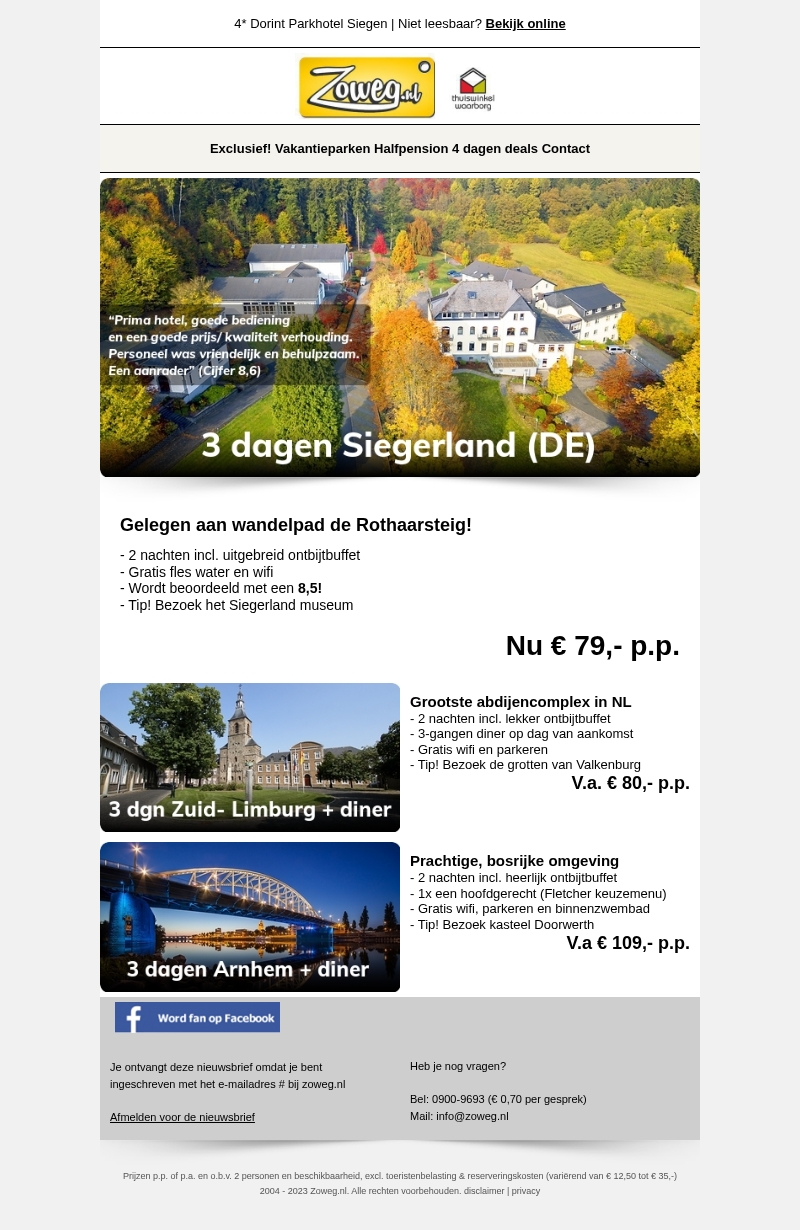Viewport: 800px width, 1230px height.
Task: Open the 3 dgn Zuid-Limburg + diner deal
Action: (x=250, y=757)
